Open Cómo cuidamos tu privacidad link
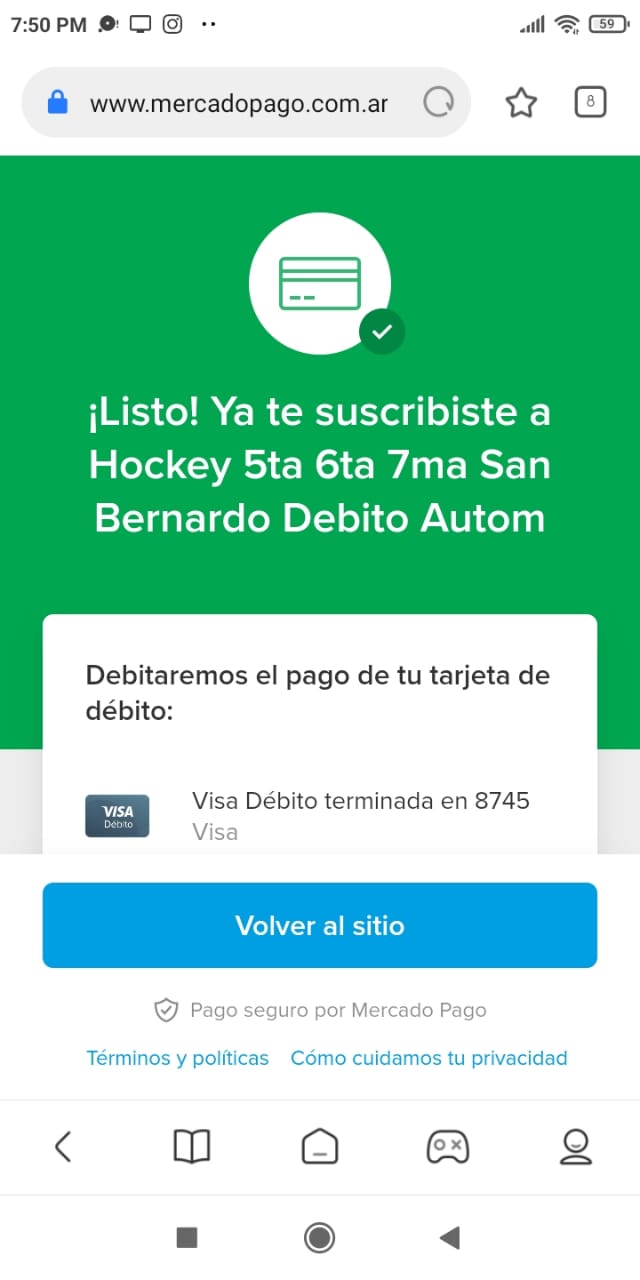Viewport: 640px width, 1280px height. click(x=429, y=1058)
